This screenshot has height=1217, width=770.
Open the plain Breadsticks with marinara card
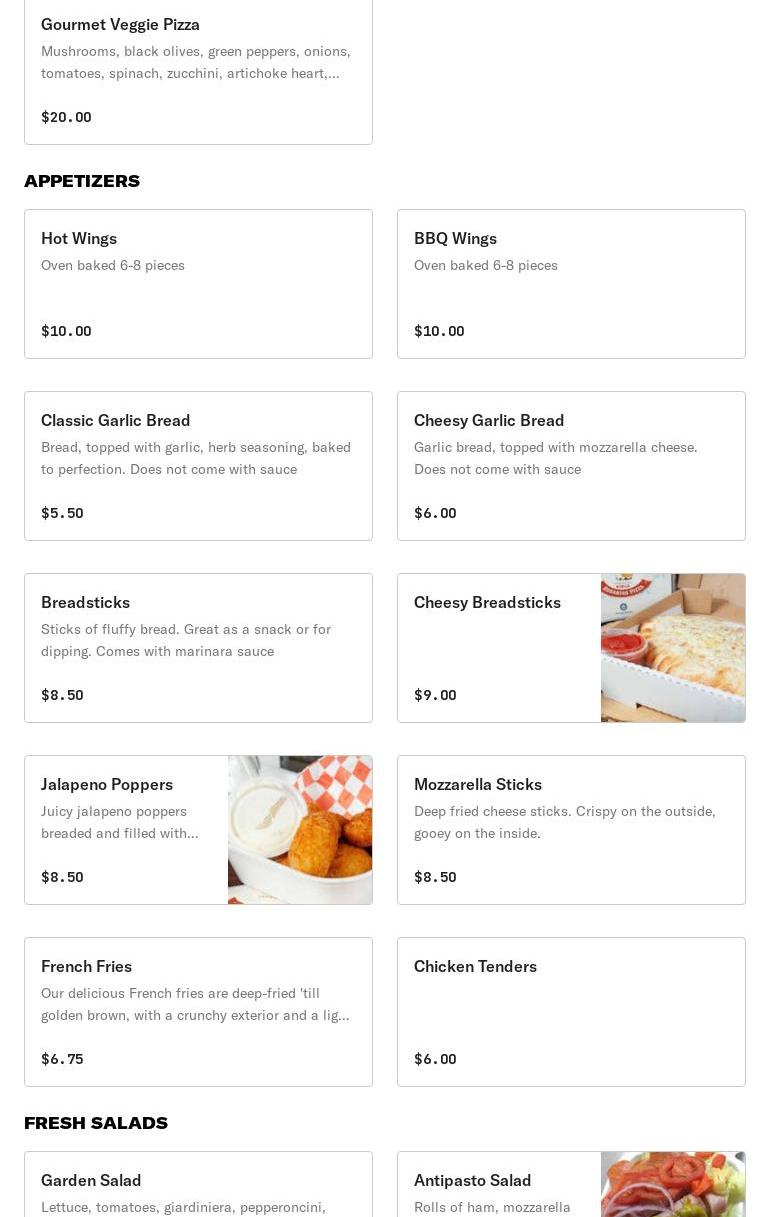pos(198,648)
